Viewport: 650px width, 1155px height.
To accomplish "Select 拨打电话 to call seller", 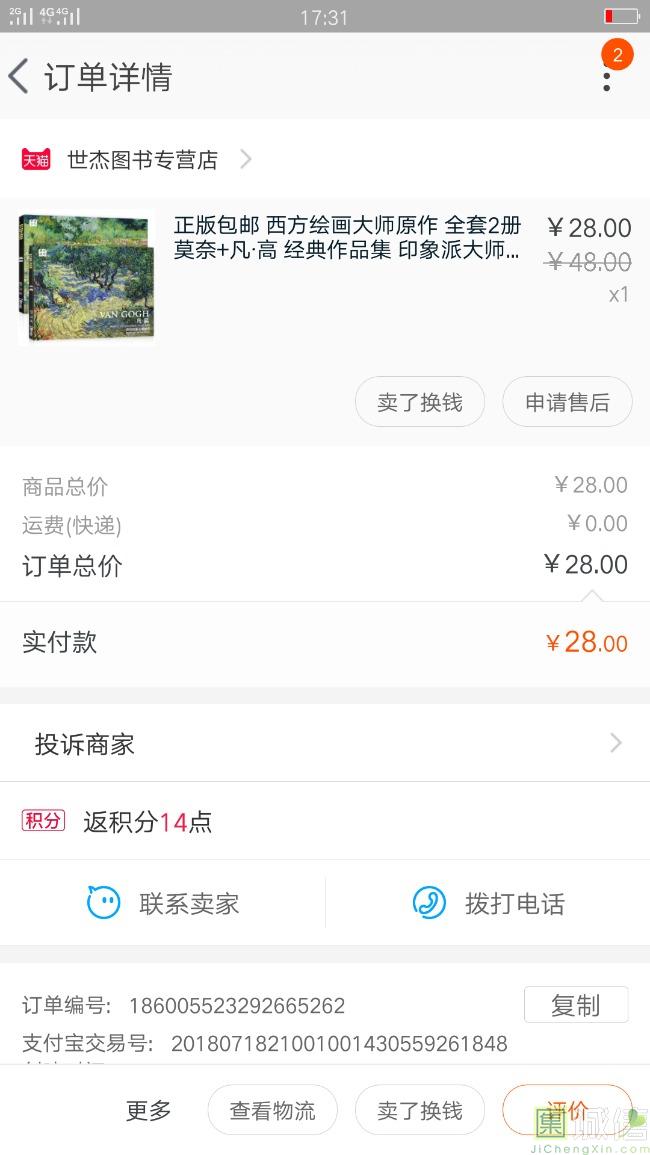I will [489, 904].
